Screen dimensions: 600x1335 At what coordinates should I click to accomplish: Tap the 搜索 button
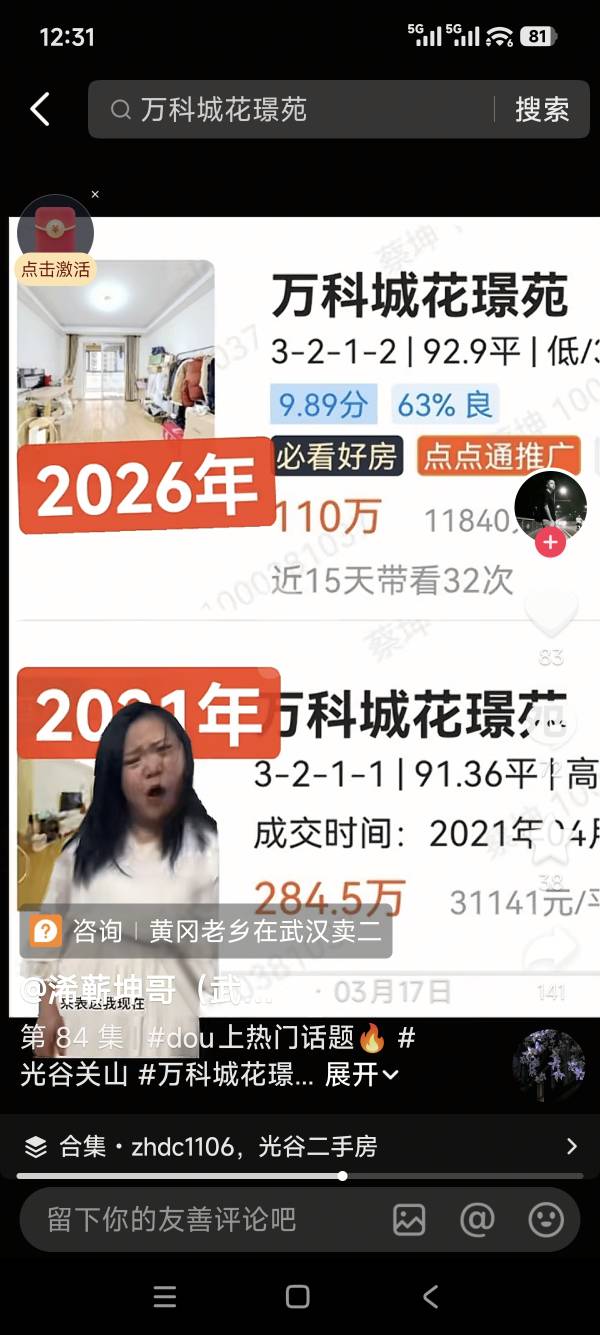pos(542,109)
